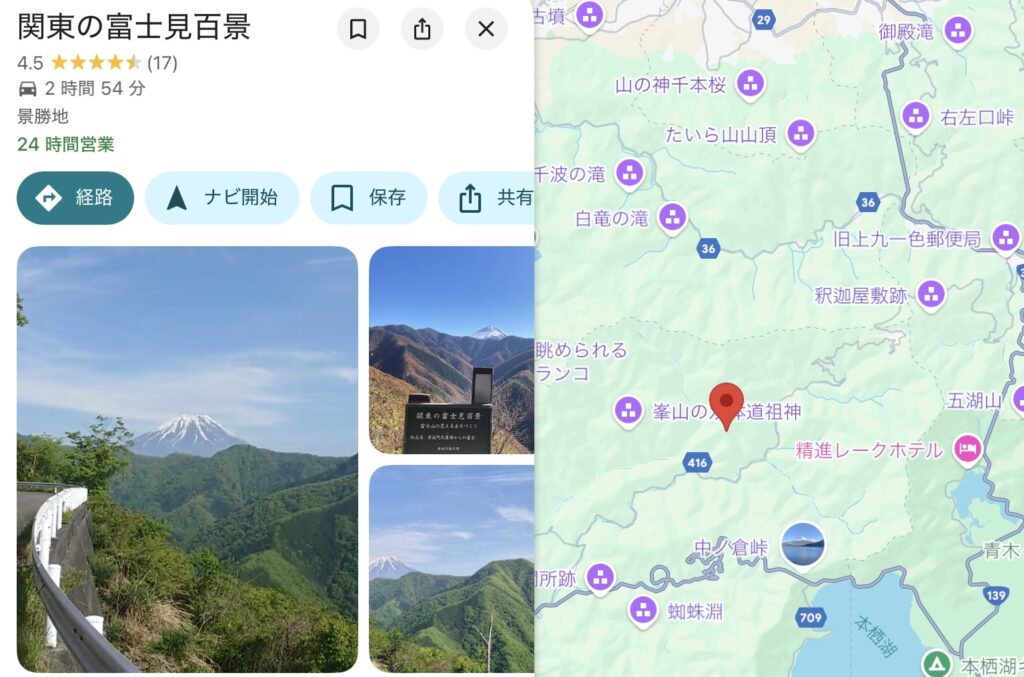
Task: Open the 中ノ倉峠 photo marker
Action: point(803,545)
